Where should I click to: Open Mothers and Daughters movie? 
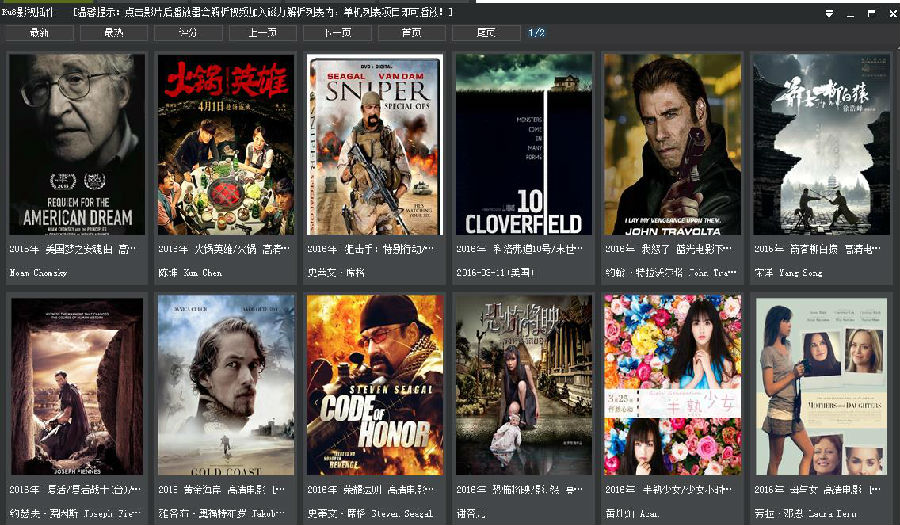coord(820,385)
